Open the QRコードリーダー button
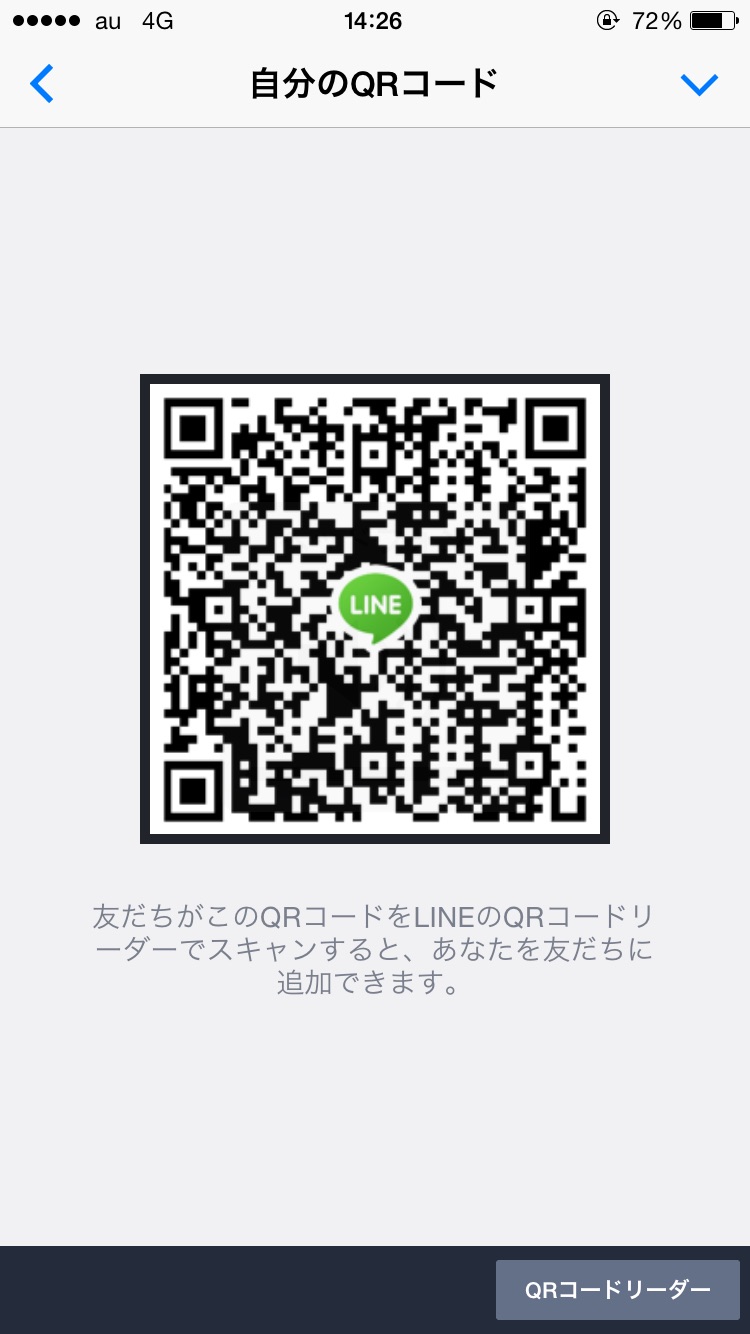This screenshot has width=750, height=1334. pyautogui.click(x=617, y=1290)
